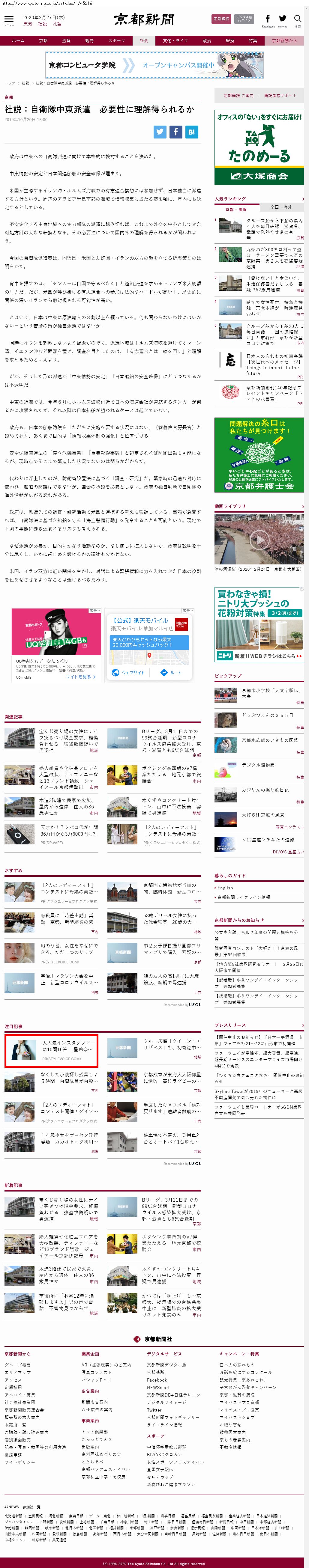Open the search icon in header
This screenshot has height=1568, width=309.
coord(297,19)
